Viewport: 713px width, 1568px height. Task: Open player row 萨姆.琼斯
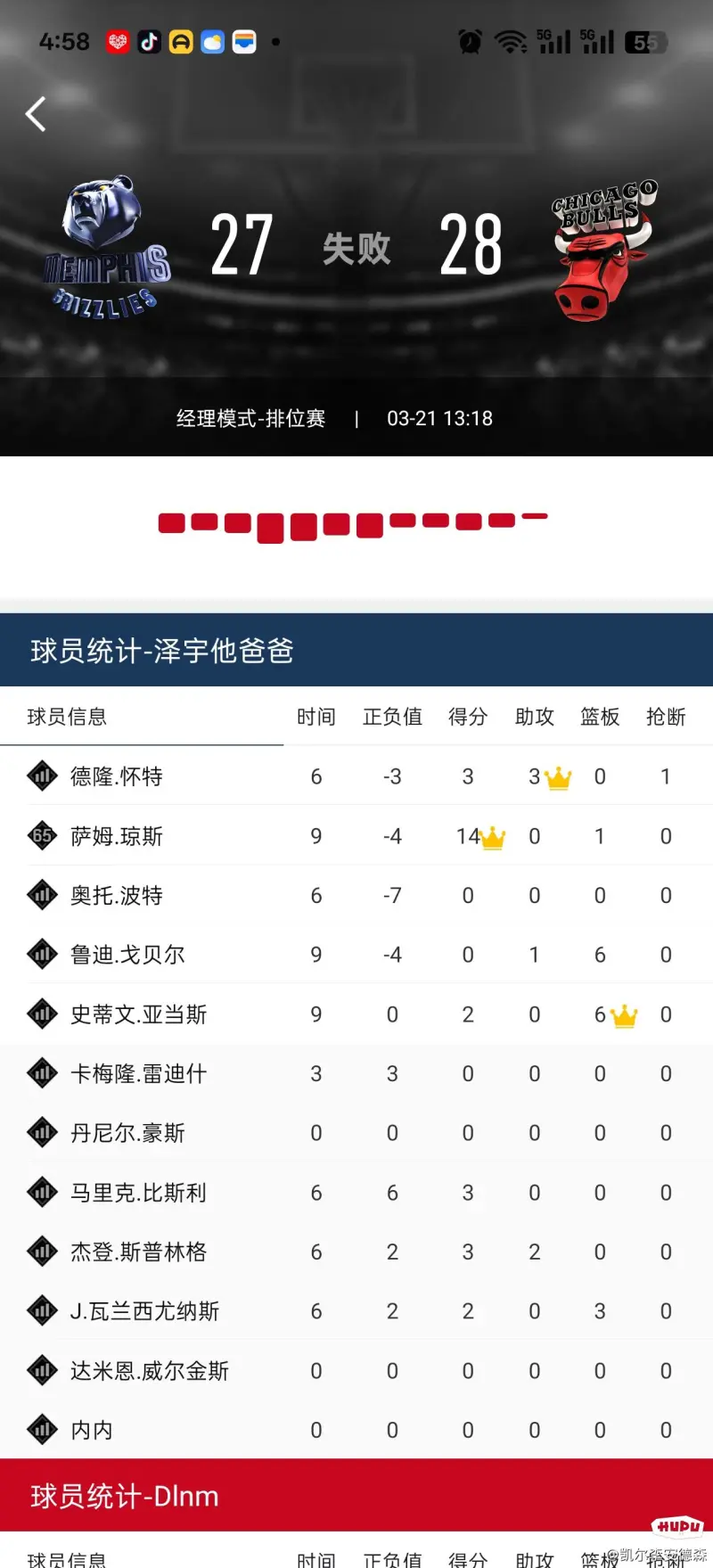pos(356,836)
